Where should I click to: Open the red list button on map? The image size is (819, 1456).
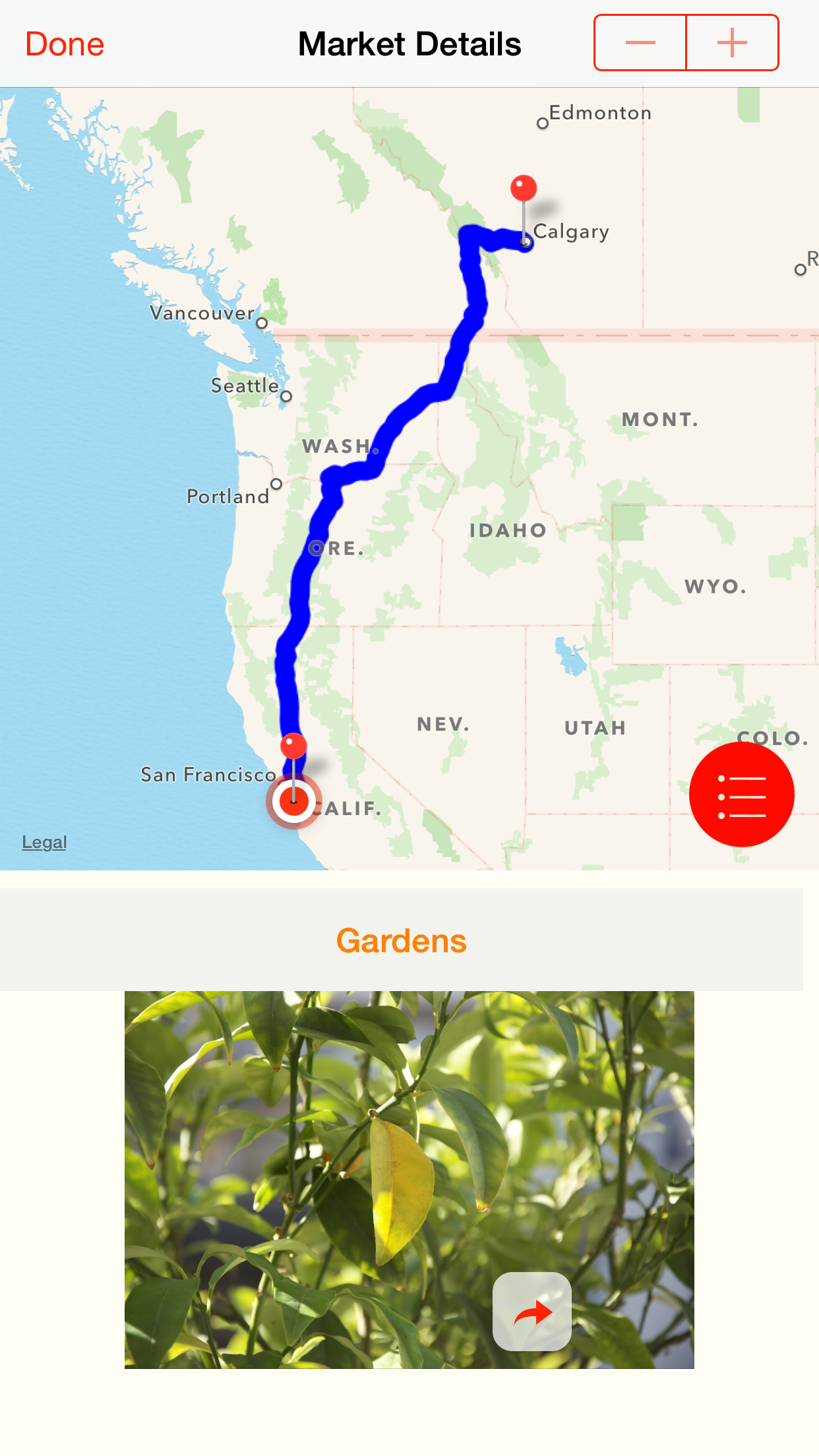point(741,795)
